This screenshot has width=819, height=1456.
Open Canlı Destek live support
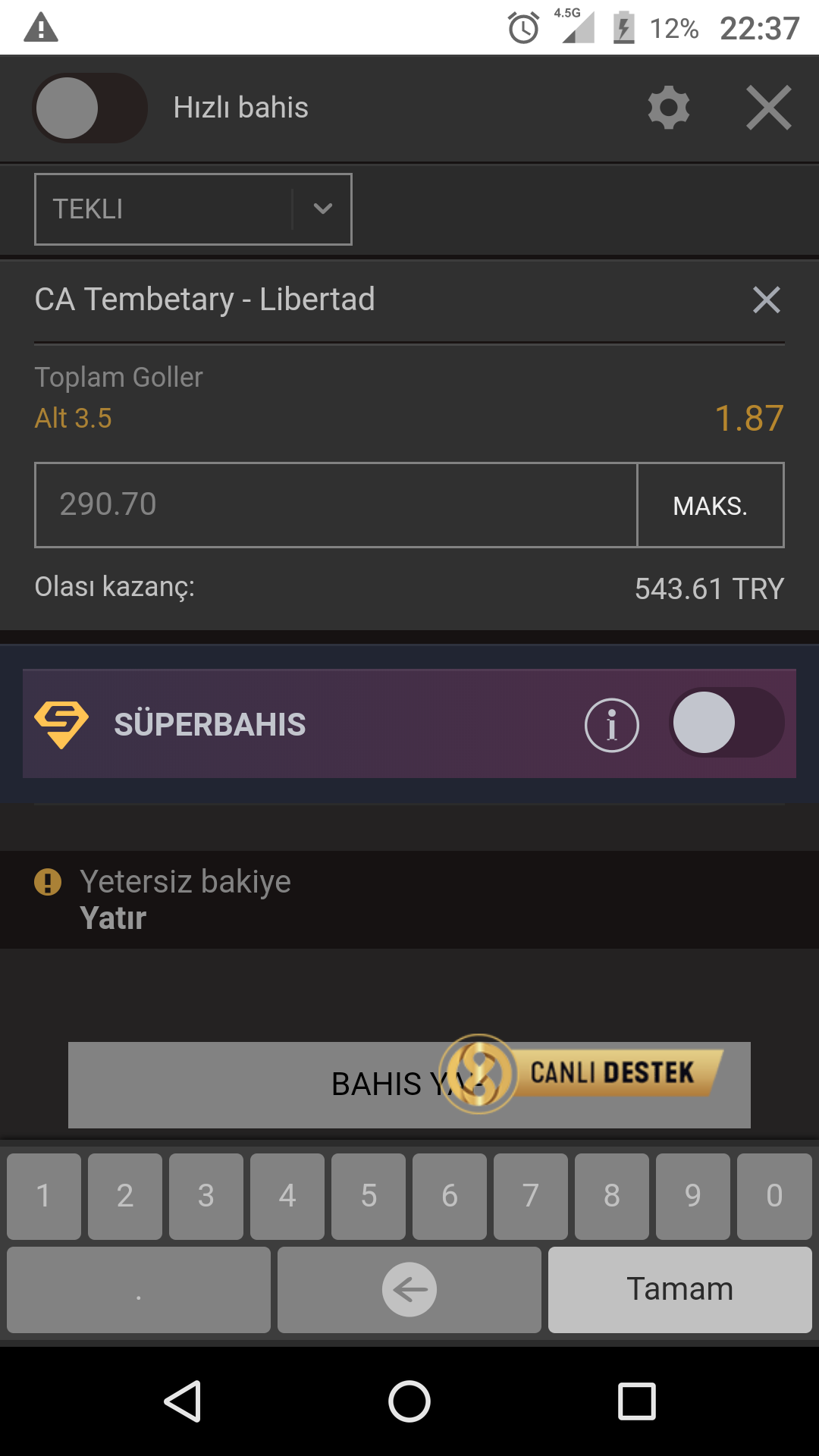point(580,1074)
